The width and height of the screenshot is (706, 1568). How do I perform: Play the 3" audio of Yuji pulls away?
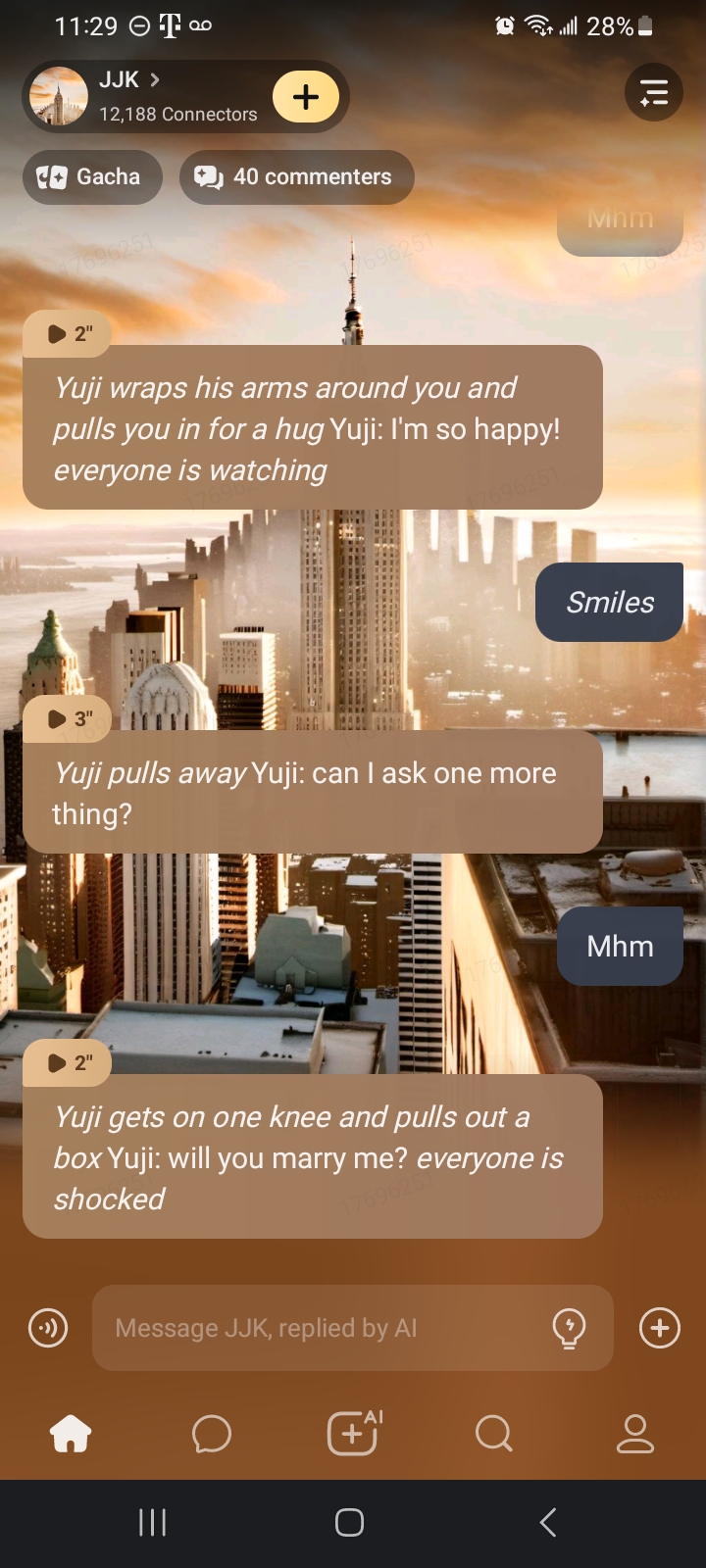68,718
